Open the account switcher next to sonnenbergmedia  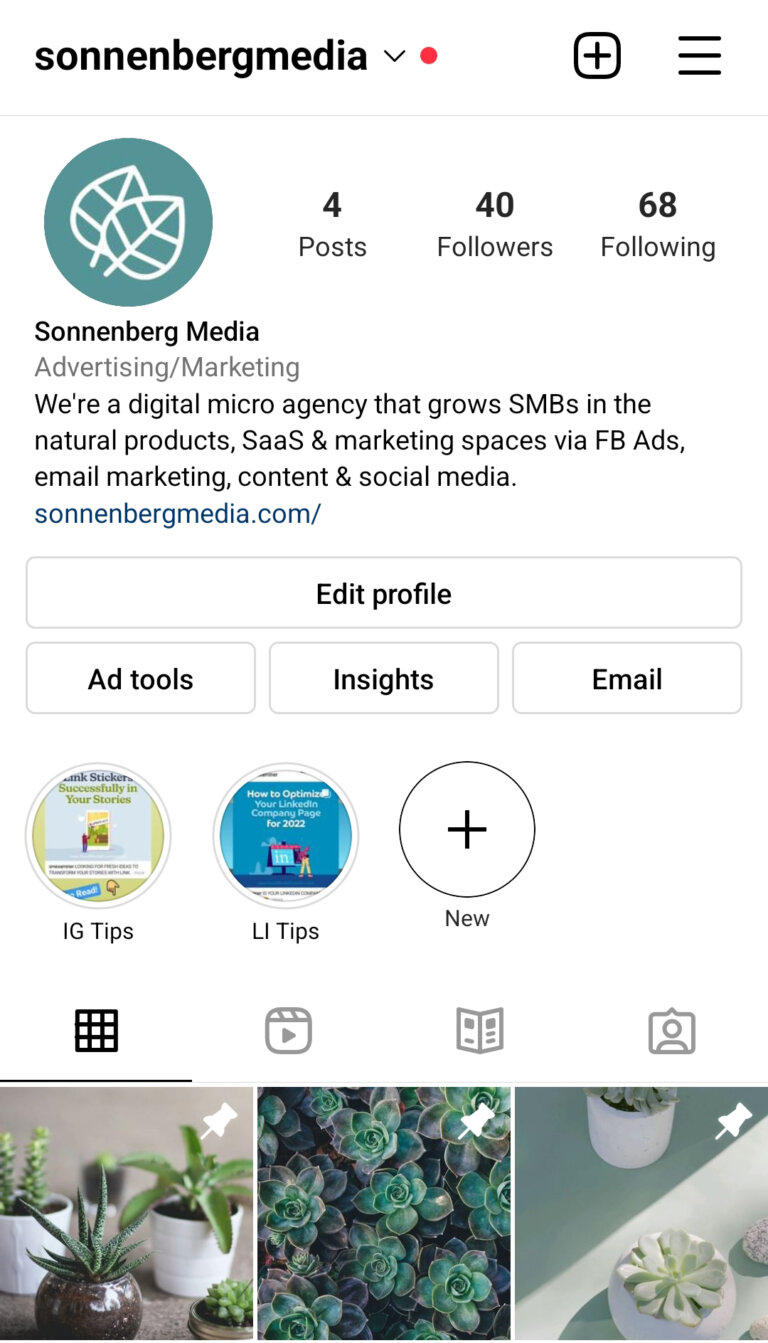393,57
